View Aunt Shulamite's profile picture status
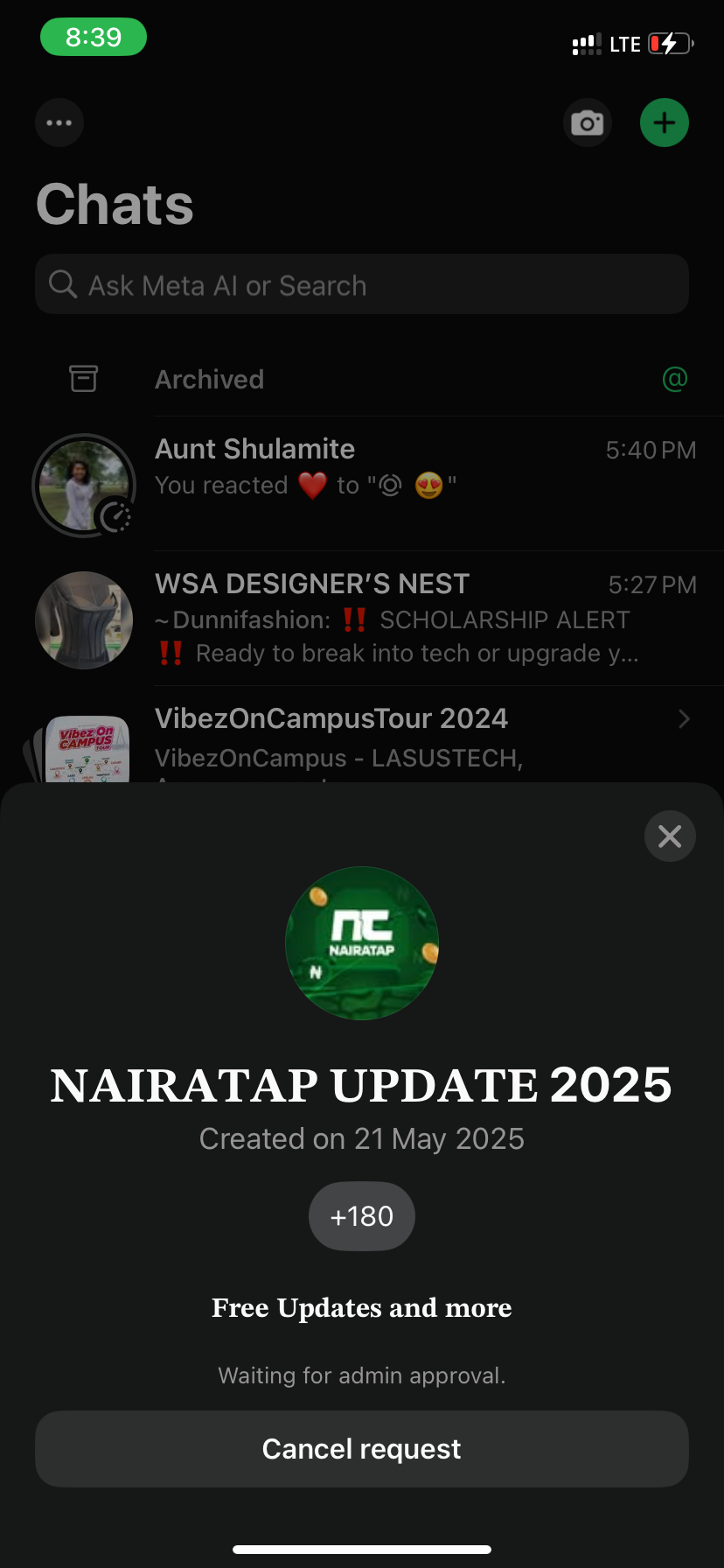The width and height of the screenshot is (724, 1568). (84, 485)
